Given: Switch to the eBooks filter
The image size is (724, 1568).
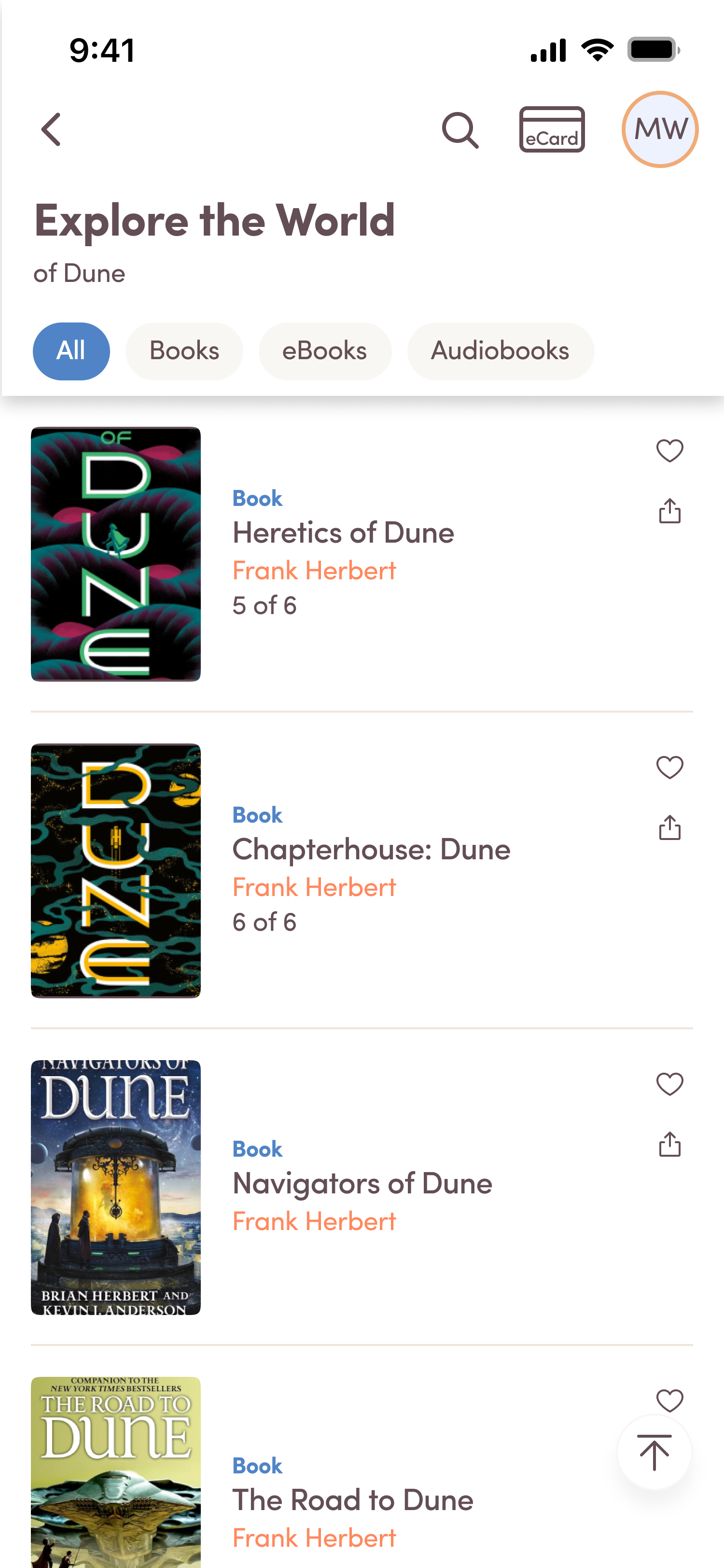Looking at the screenshot, I should point(324,351).
